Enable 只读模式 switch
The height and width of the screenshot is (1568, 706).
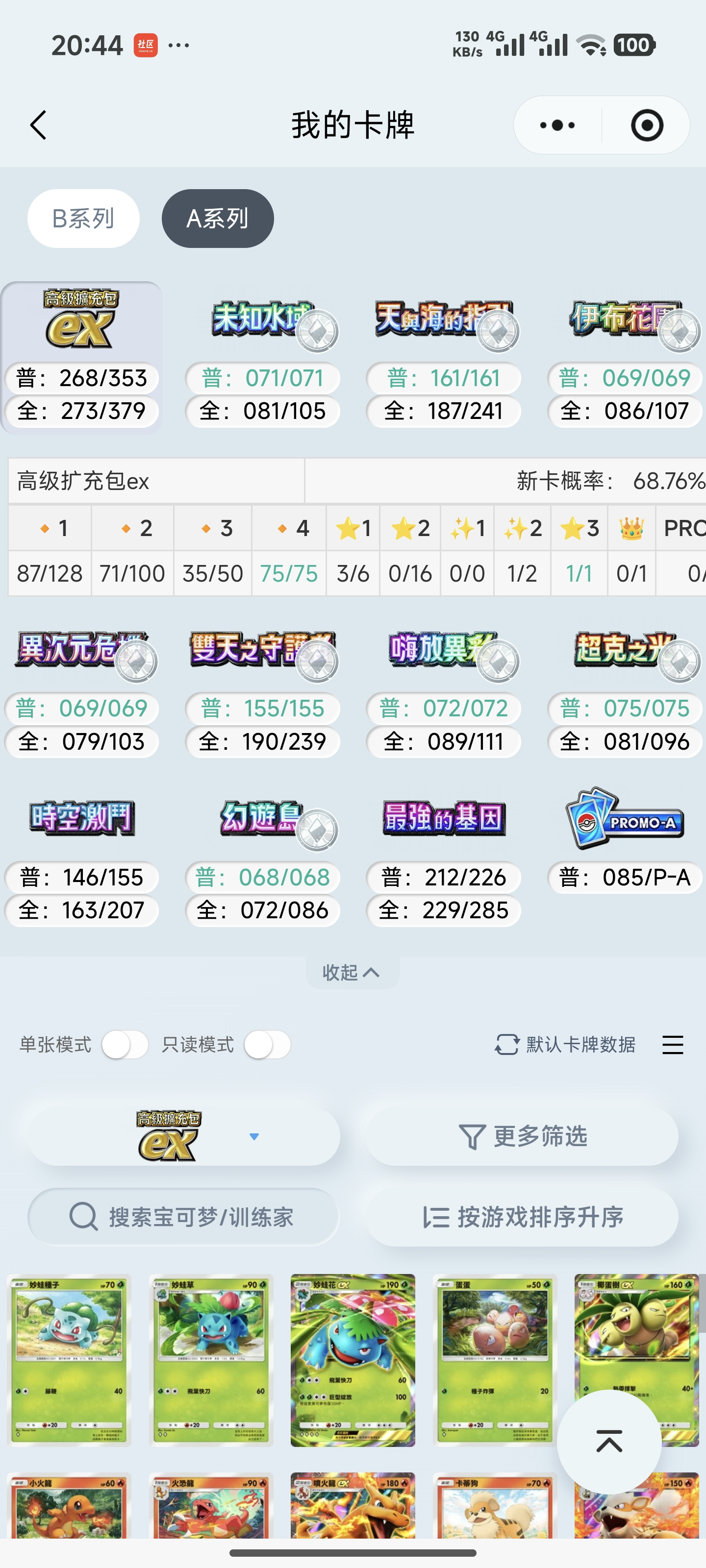(x=267, y=1045)
